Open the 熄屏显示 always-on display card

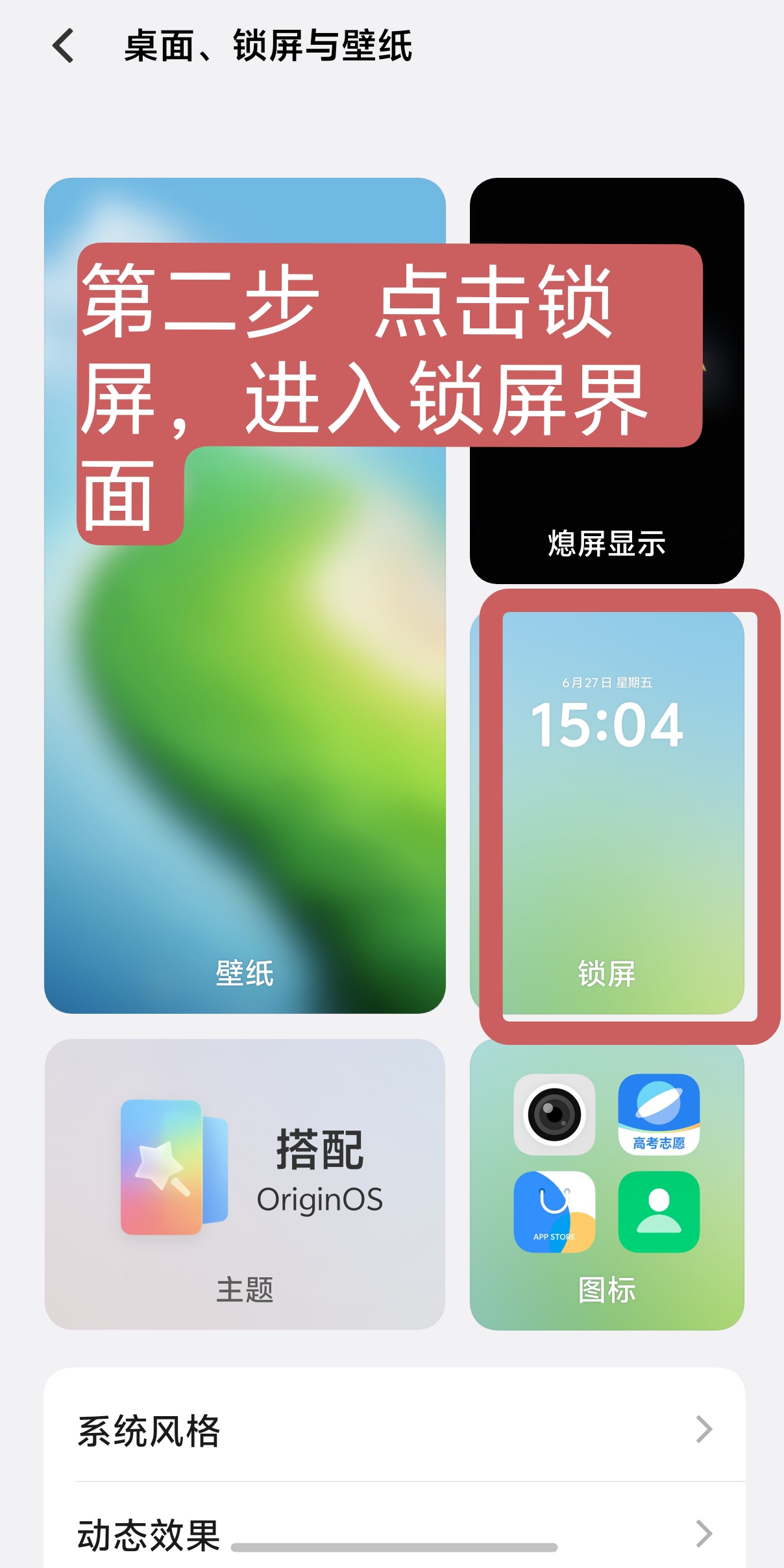(606, 506)
